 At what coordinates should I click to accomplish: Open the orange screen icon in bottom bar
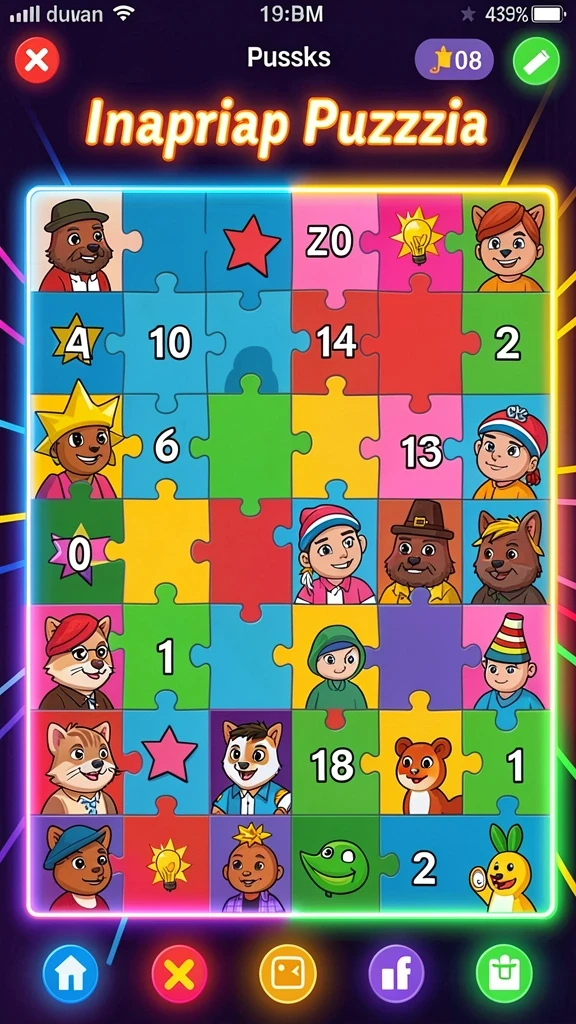click(x=288, y=974)
